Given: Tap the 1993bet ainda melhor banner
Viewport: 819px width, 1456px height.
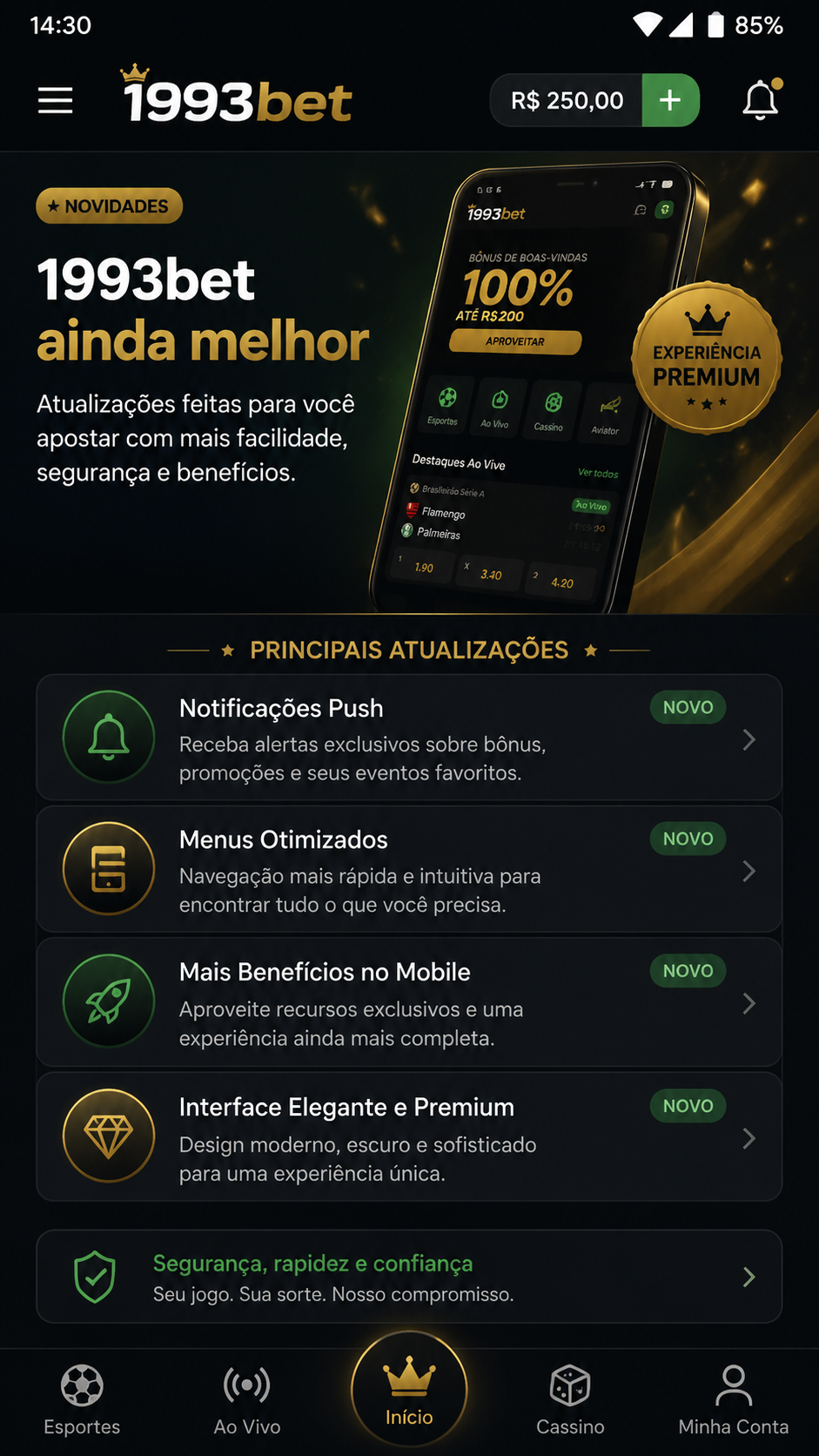Looking at the screenshot, I should tap(409, 383).
